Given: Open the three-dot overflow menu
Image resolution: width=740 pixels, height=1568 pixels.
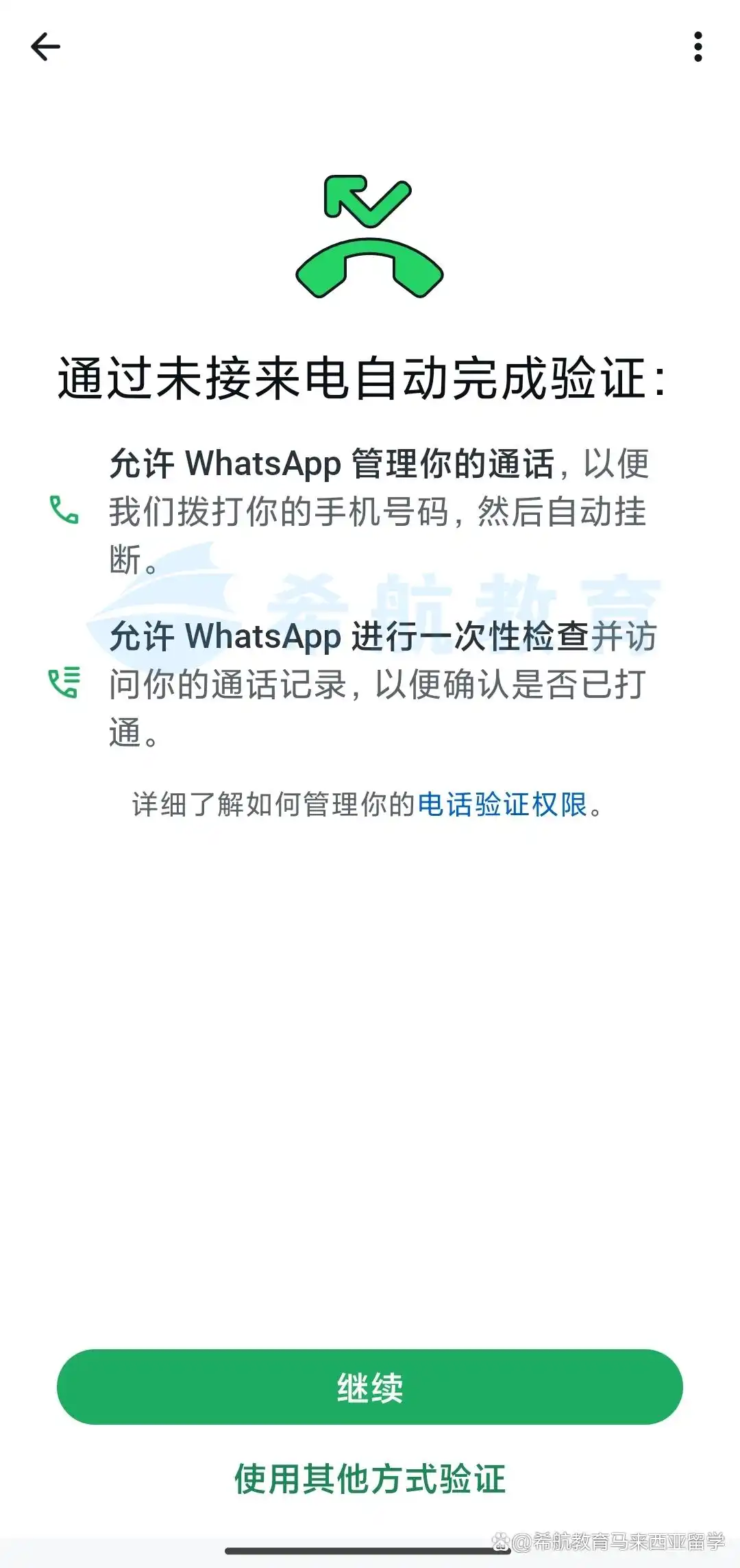Looking at the screenshot, I should [x=698, y=47].
